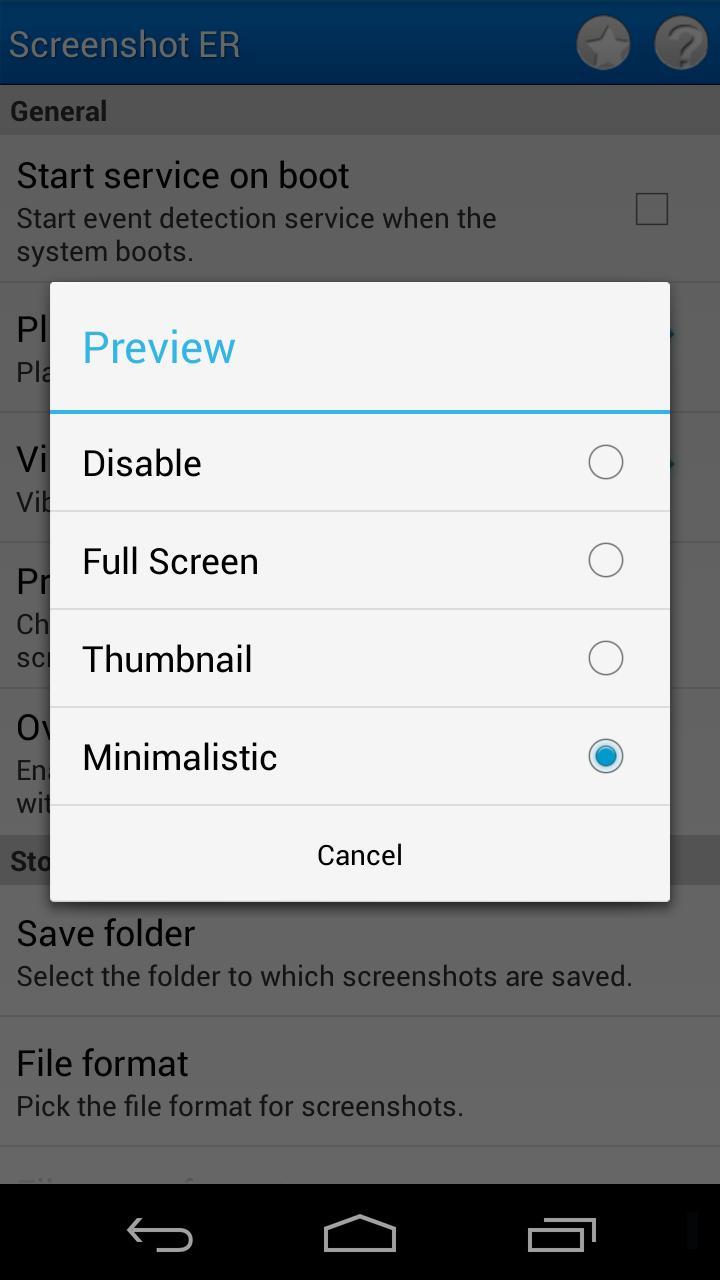Choose Full Screen preview
The width and height of the screenshot is (720, 1280).
click(360, 560)
